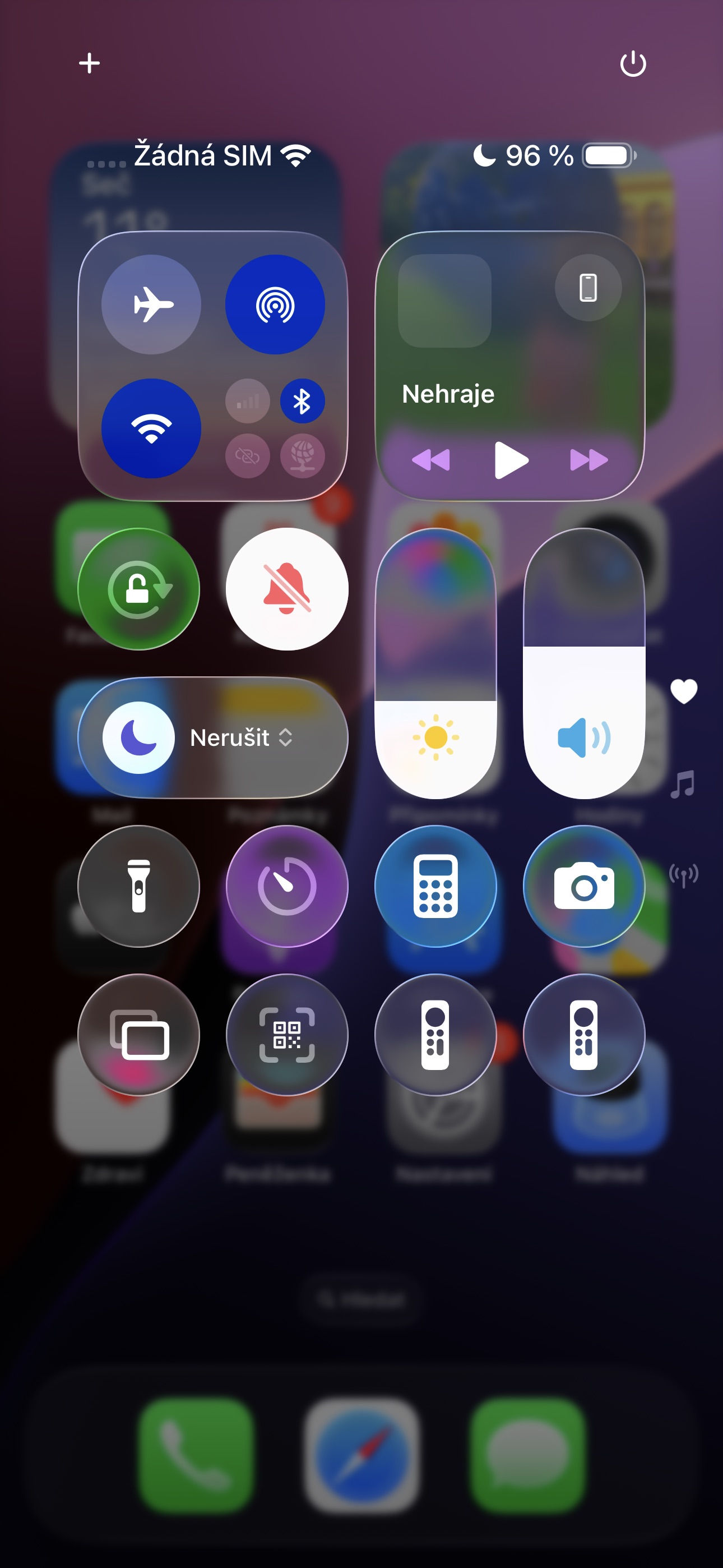This screenshot has width=723, height=1568.
Task: Go to the previous track
Action: click(x=431, y=460)
